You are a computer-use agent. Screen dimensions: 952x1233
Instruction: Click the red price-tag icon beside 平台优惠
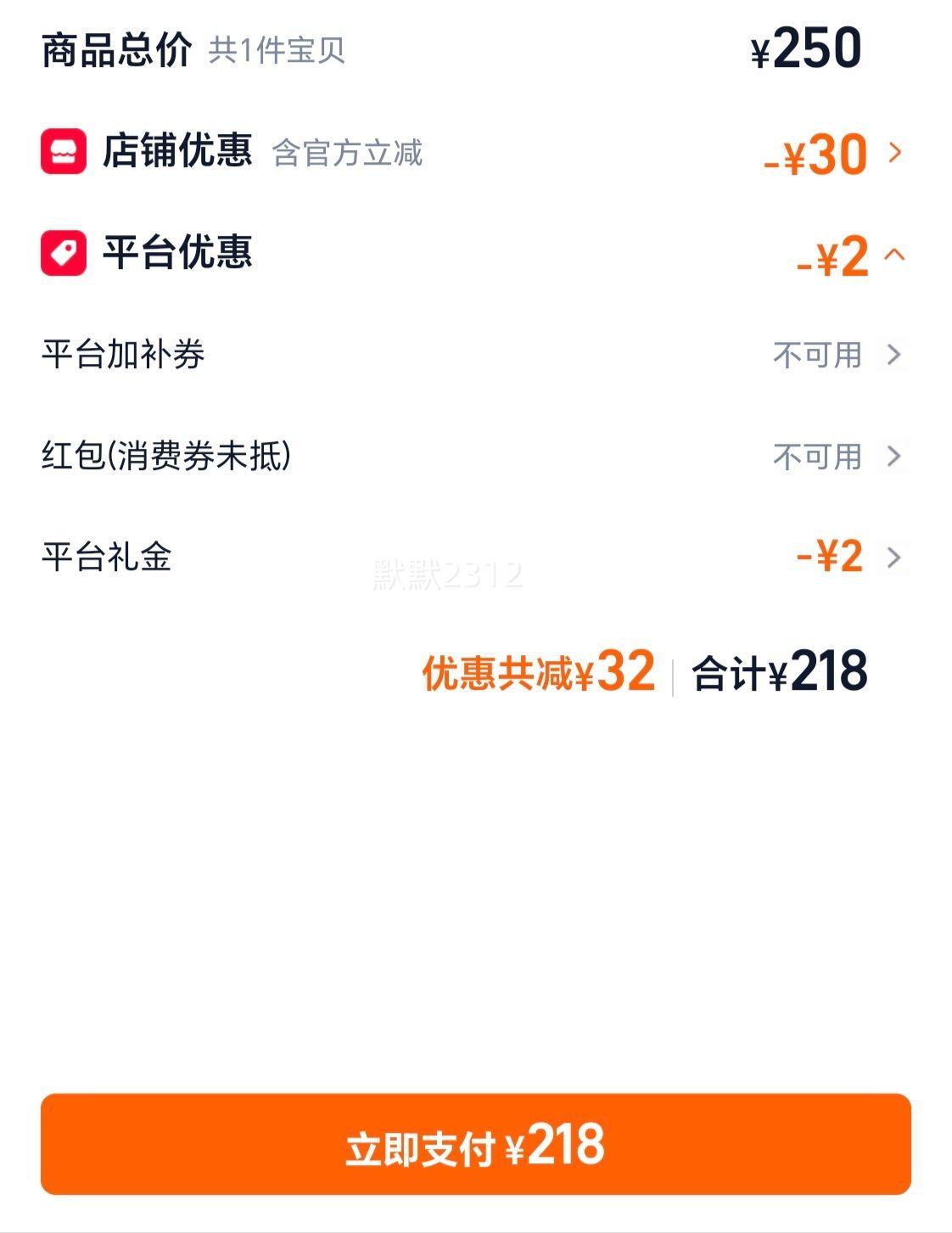(x=63, y=252)
